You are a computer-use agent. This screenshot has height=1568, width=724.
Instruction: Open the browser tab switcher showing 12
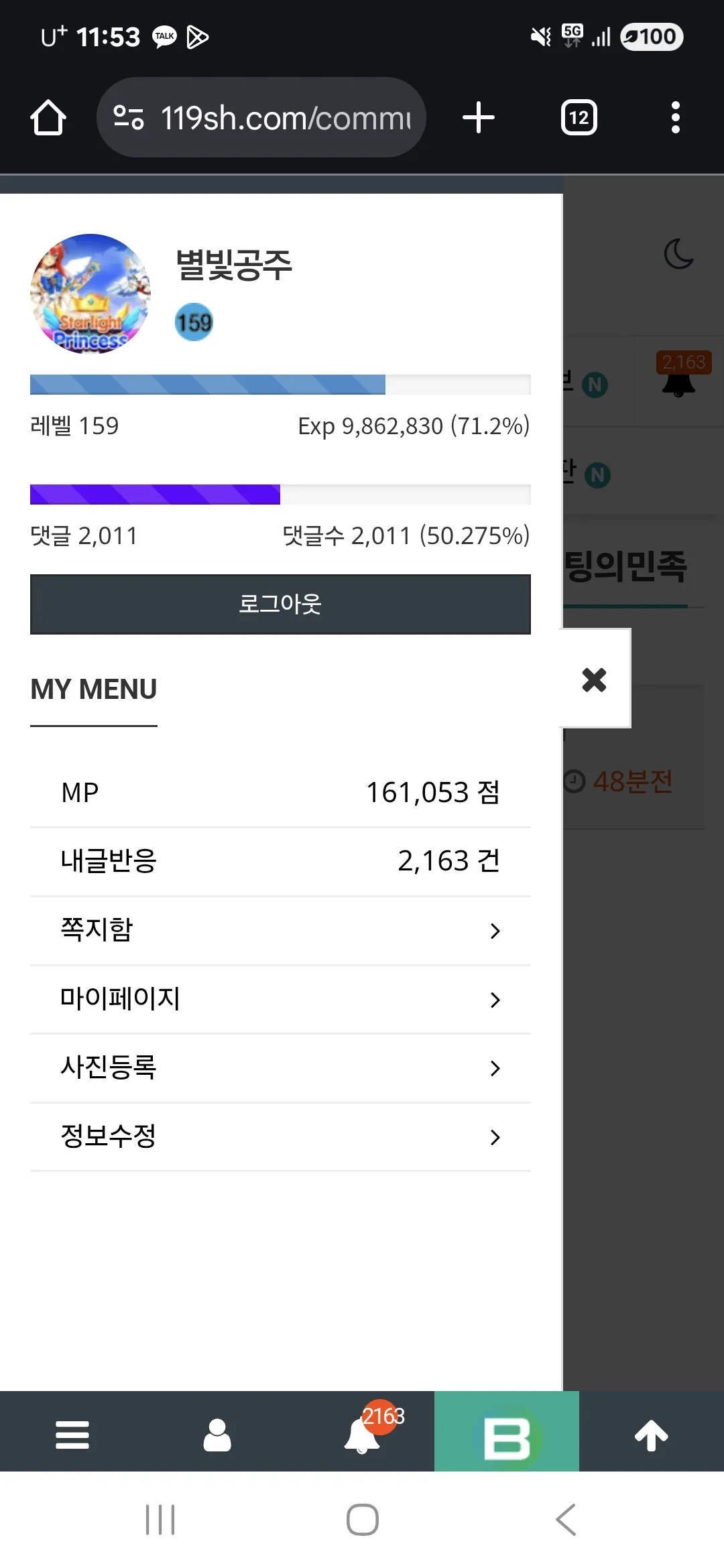coord(579,118)
